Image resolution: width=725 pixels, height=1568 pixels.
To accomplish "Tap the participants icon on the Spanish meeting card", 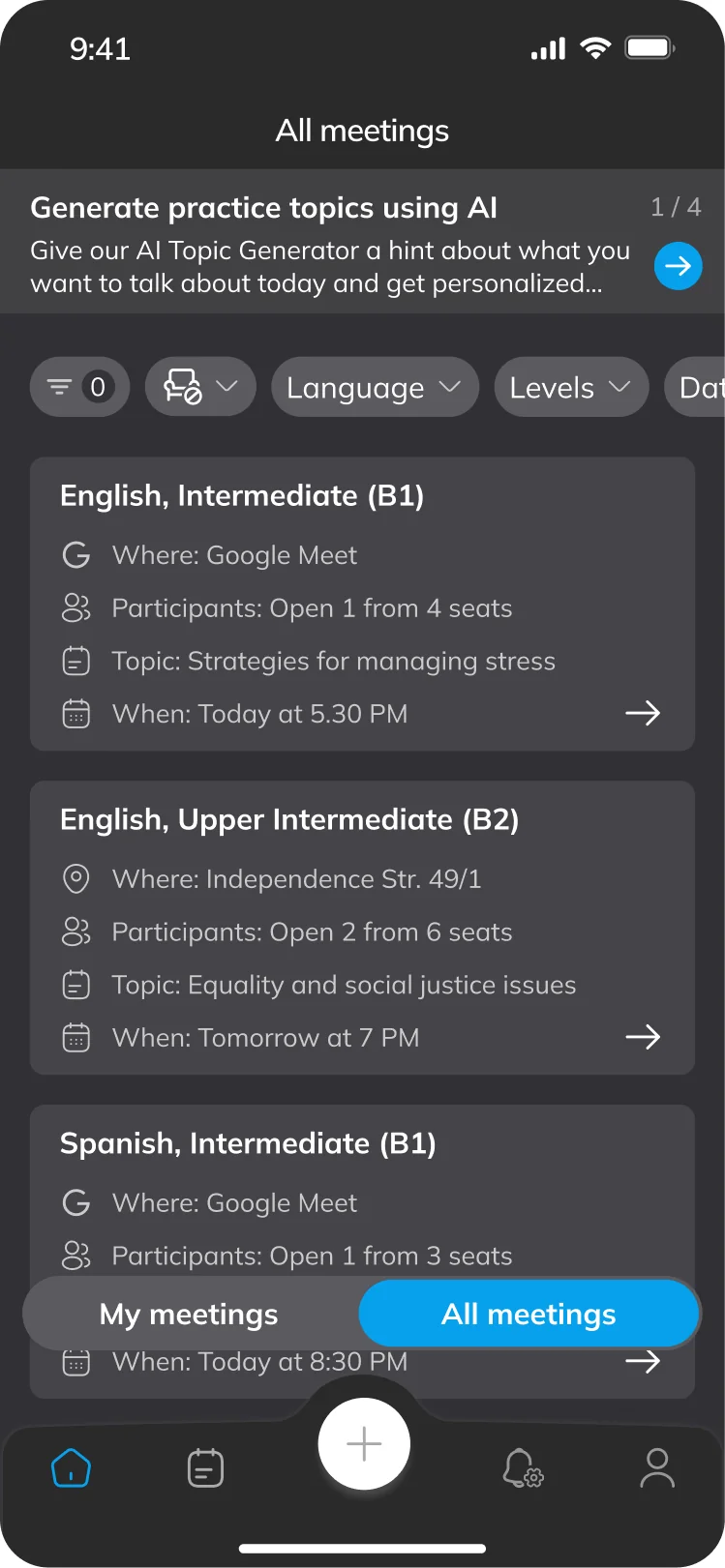I will coord(76,1255).
